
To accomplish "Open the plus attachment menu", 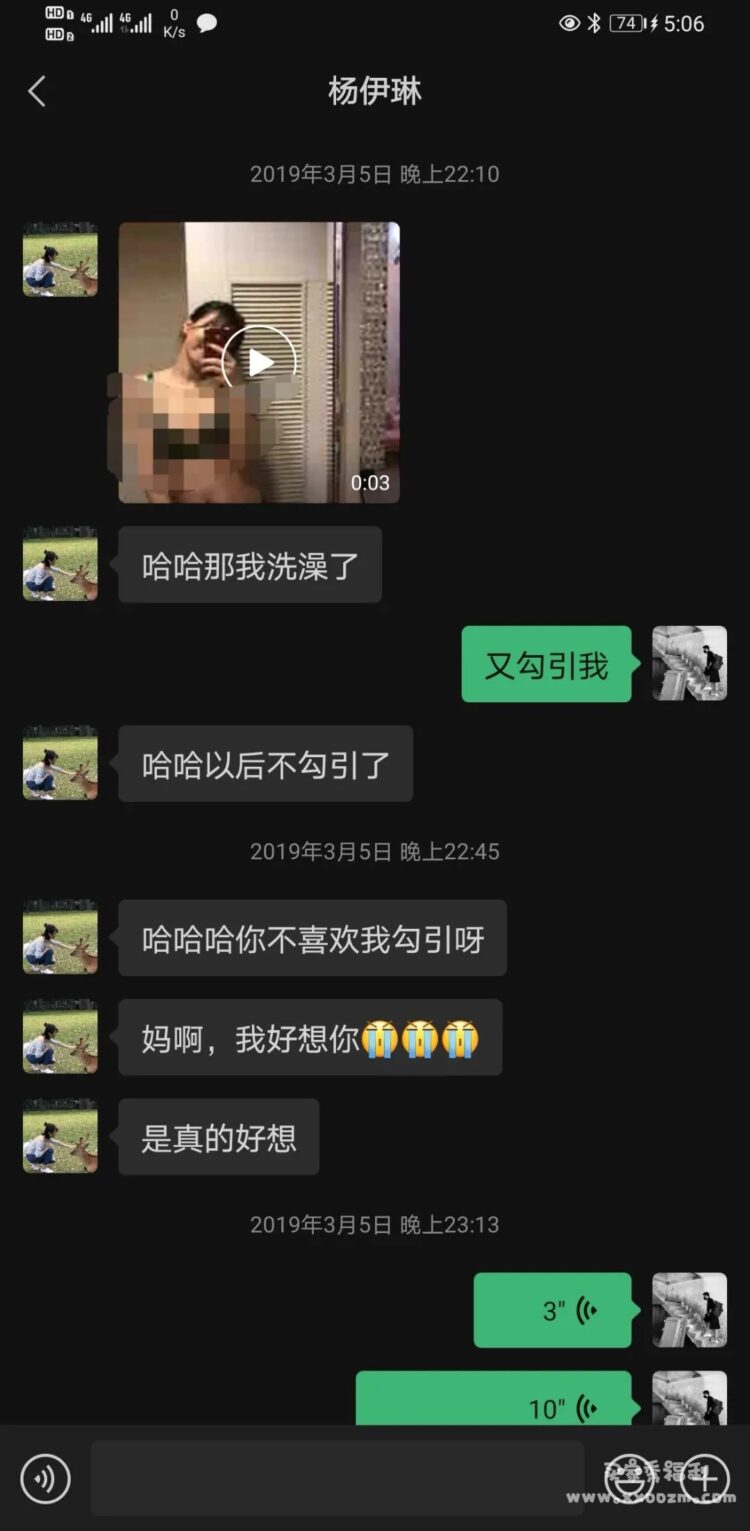I will pyautogui.click(x=706, y=1478).
